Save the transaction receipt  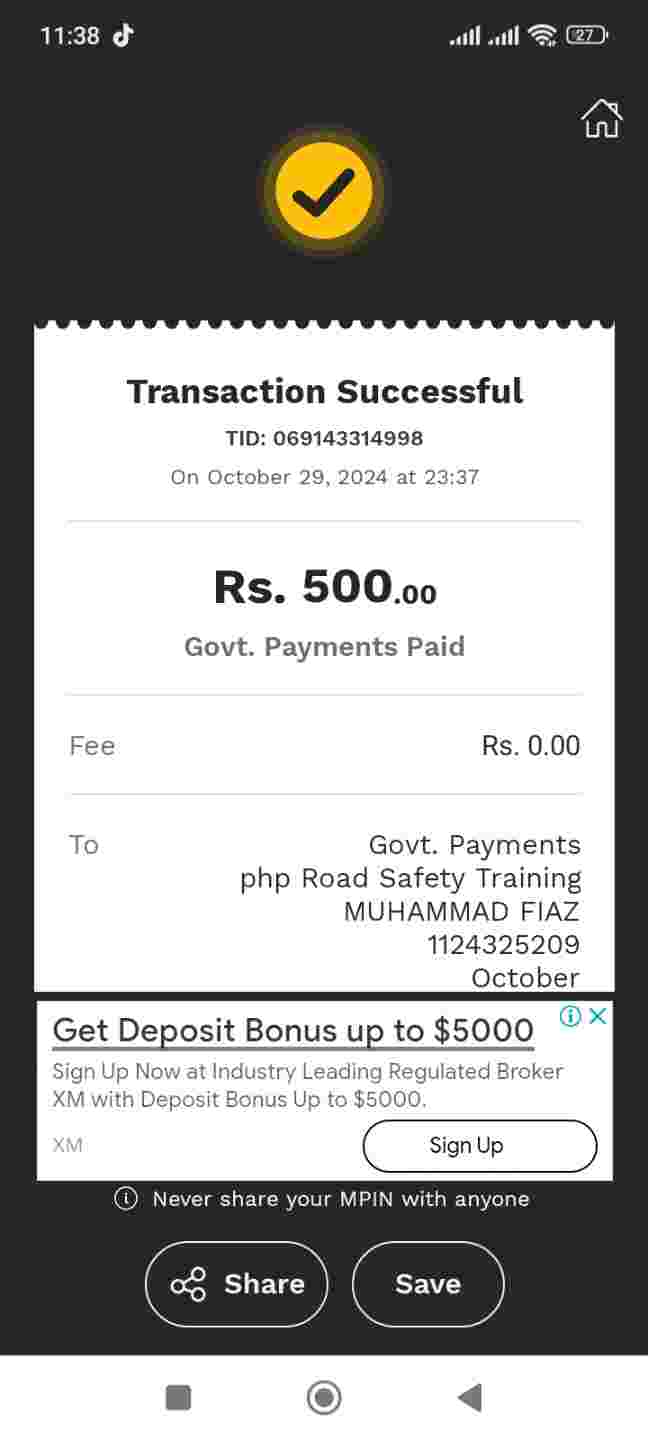coord(428,1284)
